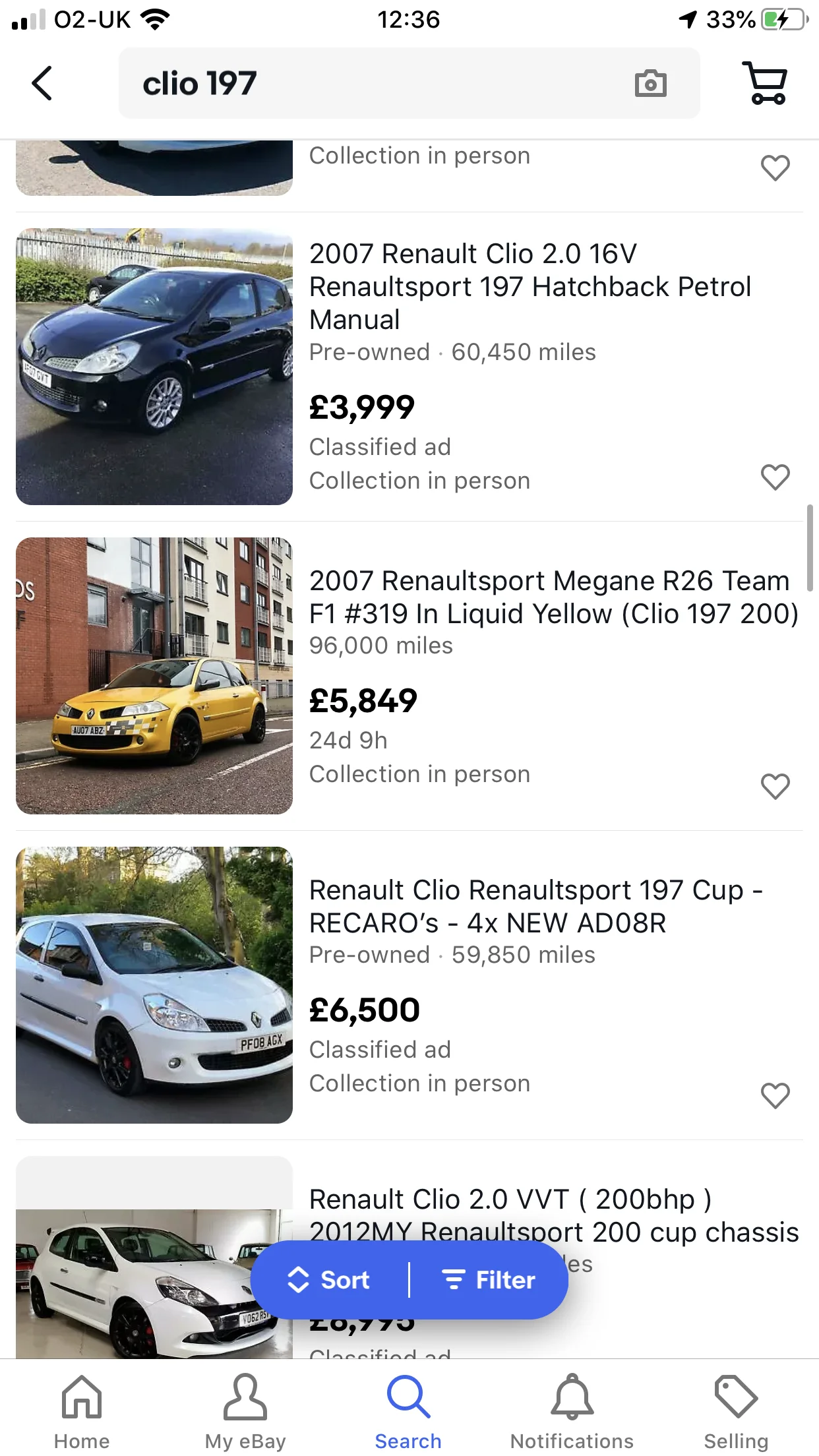Save the £3,999 Clio to watchlist

click(775, 477)
